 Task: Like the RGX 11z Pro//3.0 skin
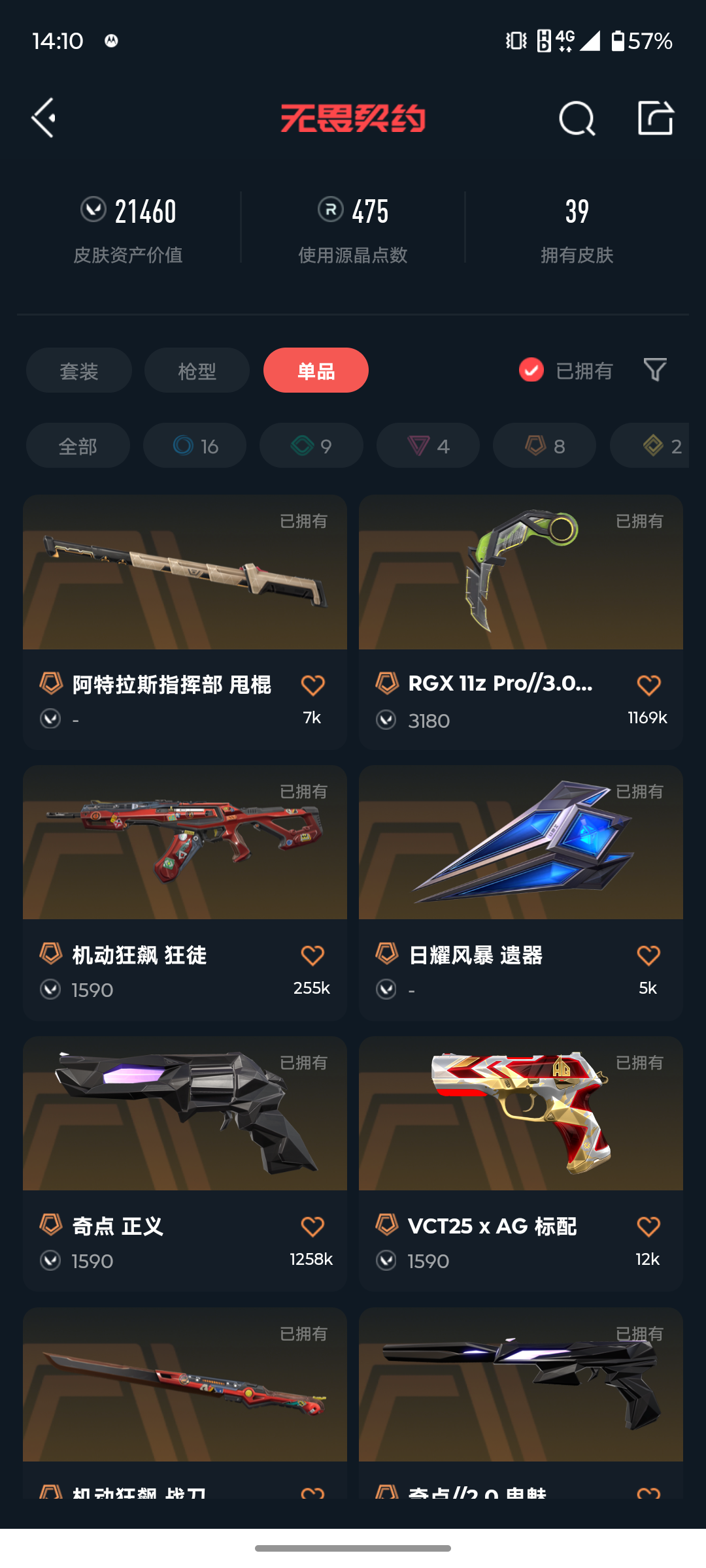coord(648,685)
